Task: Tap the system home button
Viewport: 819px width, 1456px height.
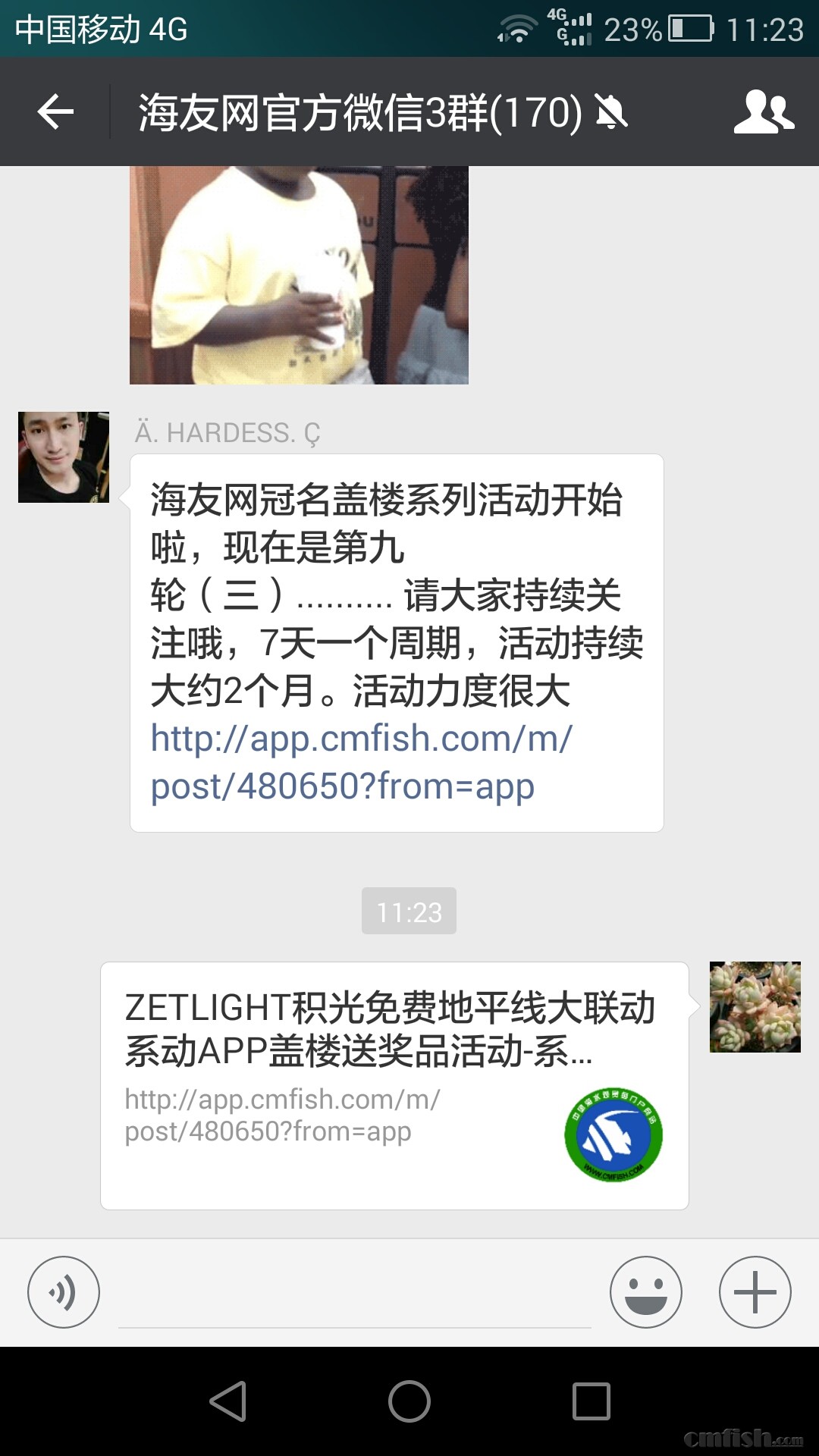Action: tap(409, 1401)
